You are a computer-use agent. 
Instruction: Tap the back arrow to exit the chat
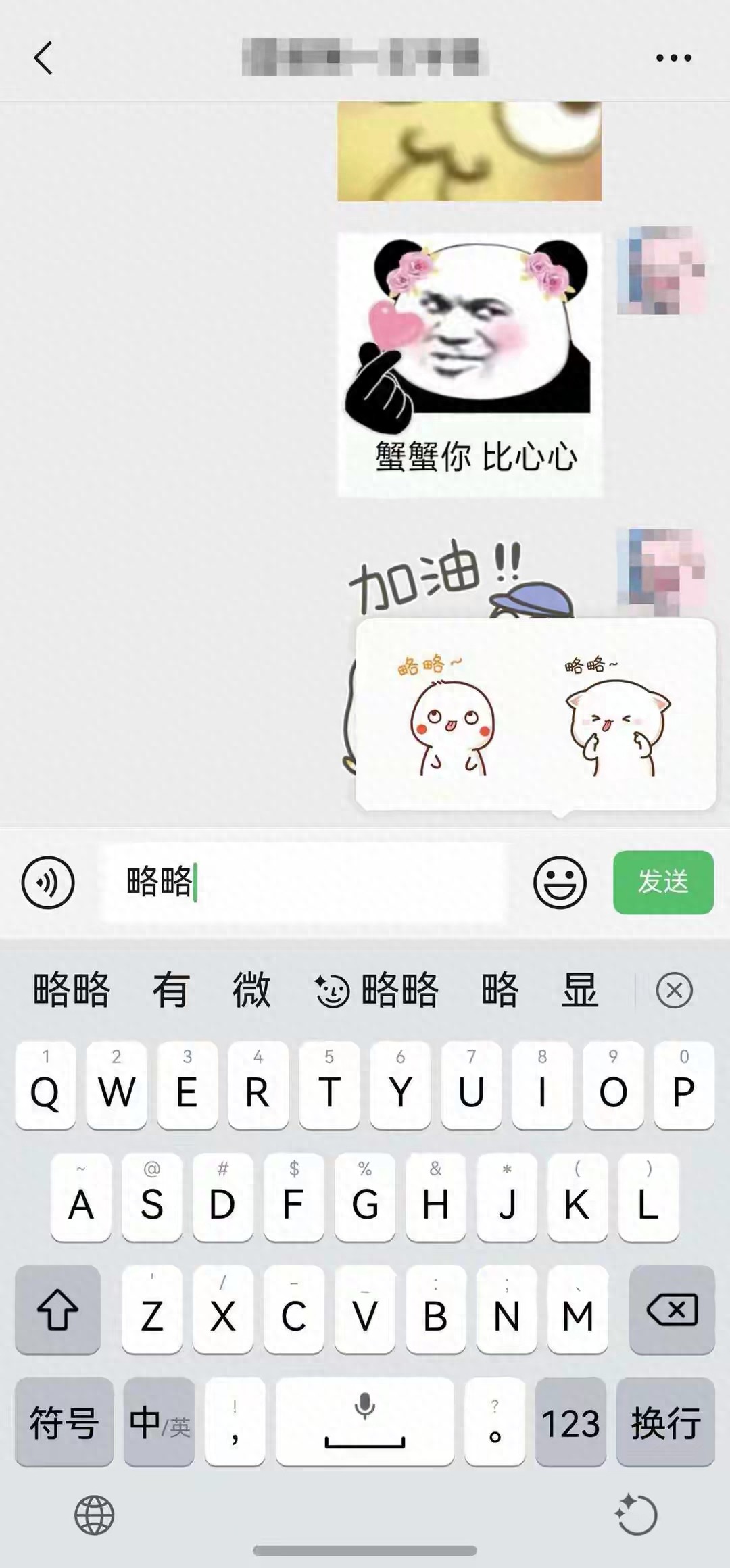[x=43, y=57]
